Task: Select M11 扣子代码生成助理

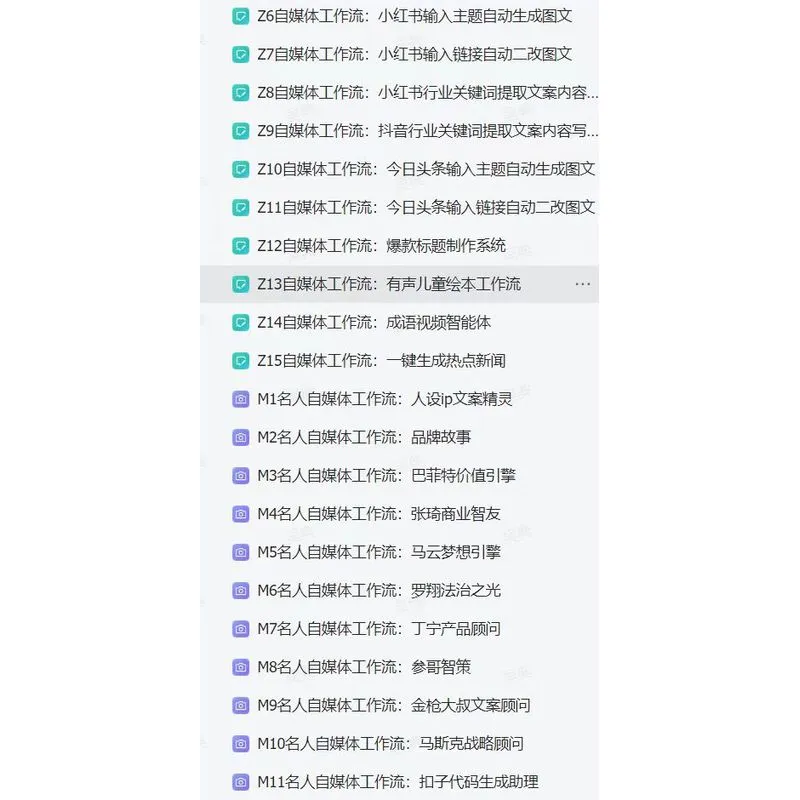Action: [x=399, y=782]
